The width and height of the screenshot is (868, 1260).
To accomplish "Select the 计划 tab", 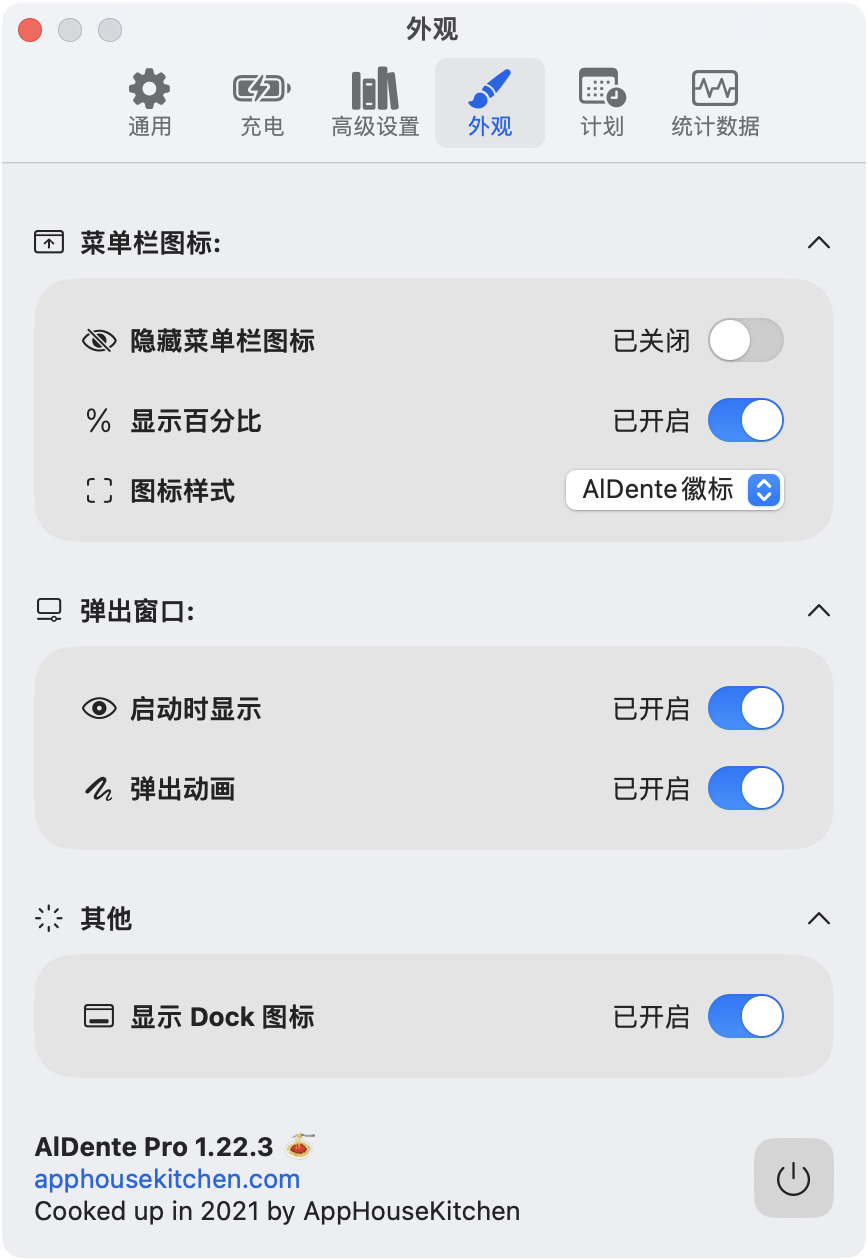I will (602, 103).
